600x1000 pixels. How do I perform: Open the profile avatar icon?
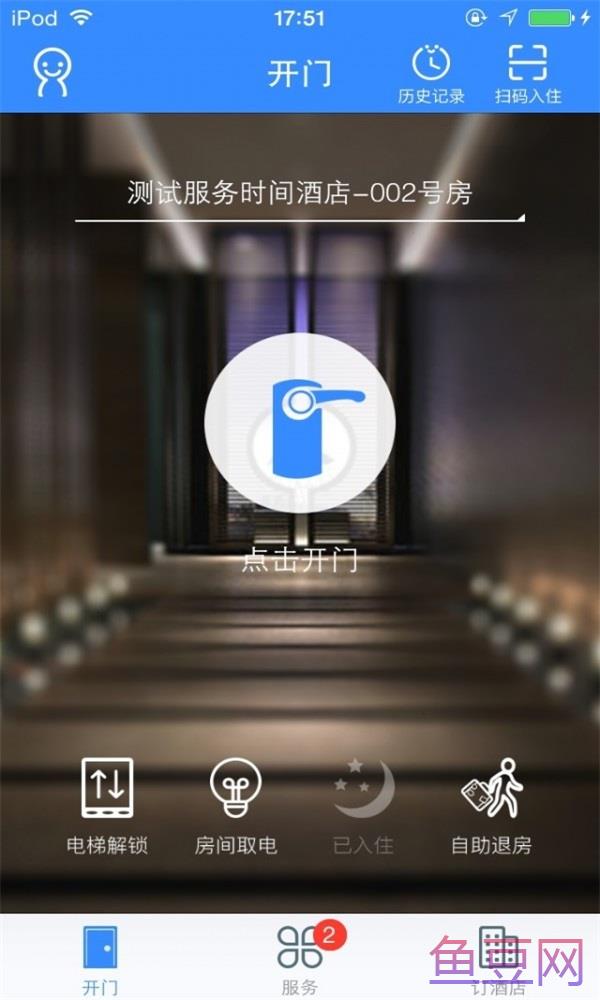[x=51, y=72]
